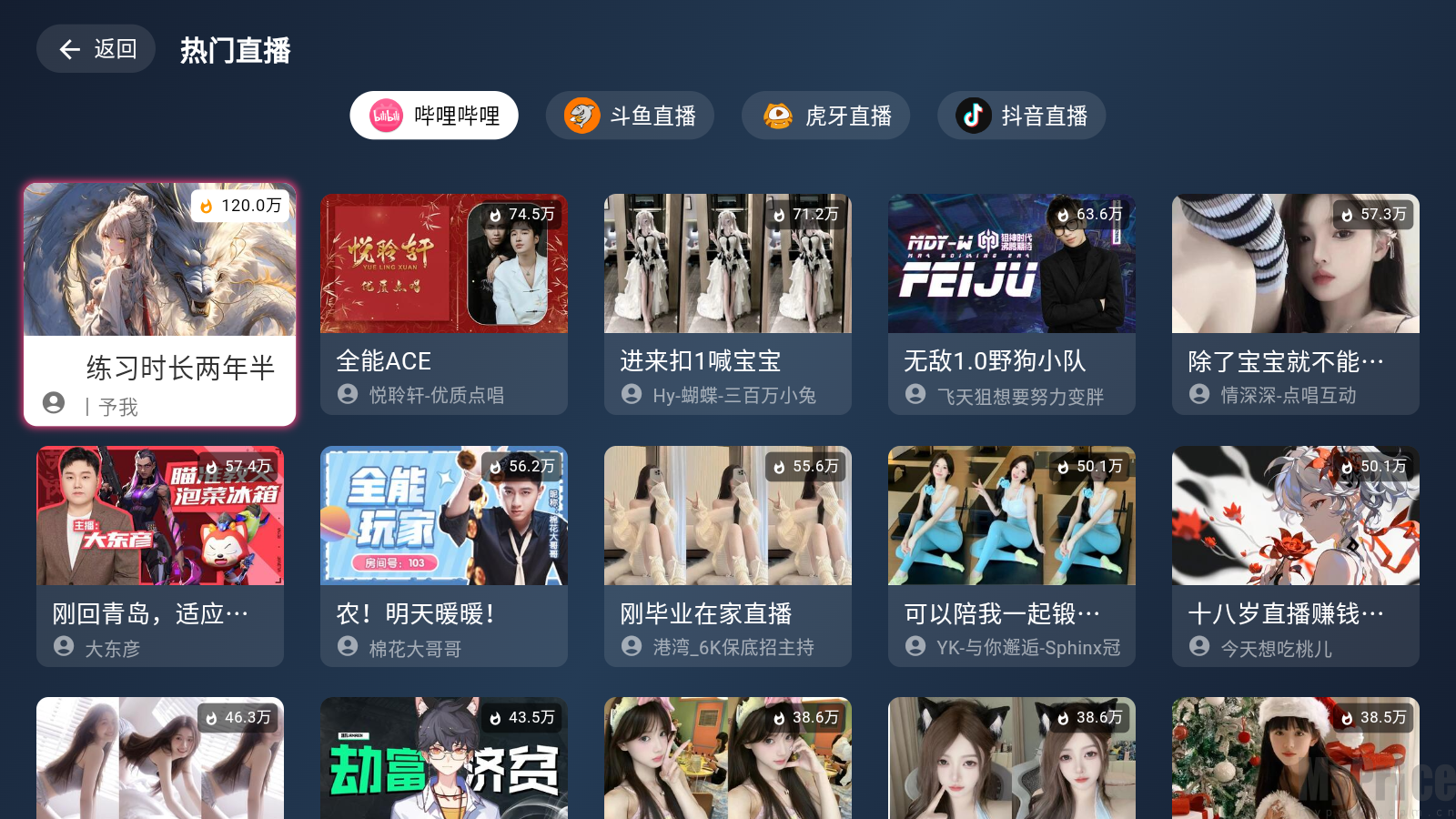1456x819 pixels.
Task: Select the 哔哩哔哩 platform tab
Action: 434,116
